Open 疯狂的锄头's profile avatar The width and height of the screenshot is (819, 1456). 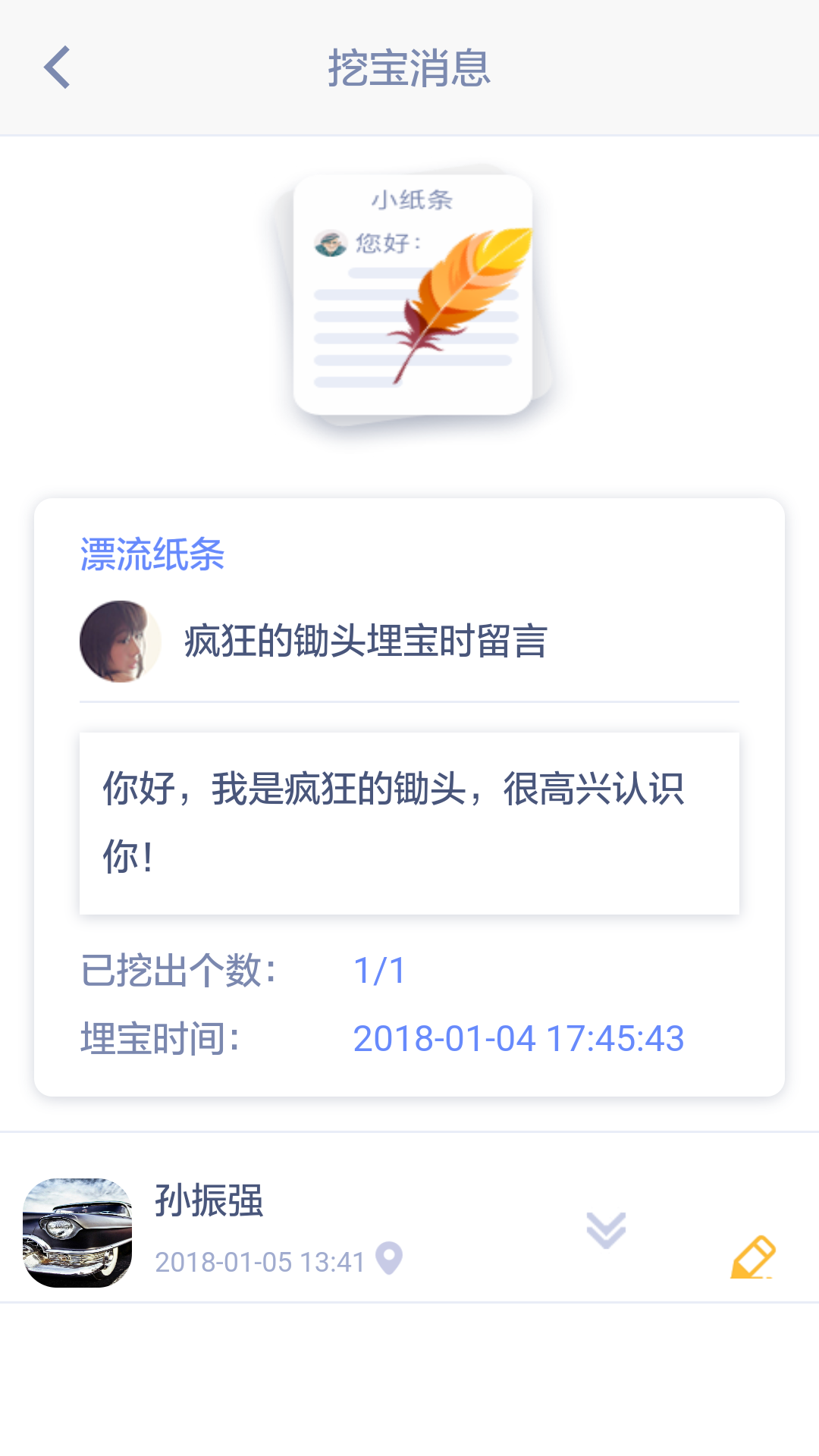[120, 642]
